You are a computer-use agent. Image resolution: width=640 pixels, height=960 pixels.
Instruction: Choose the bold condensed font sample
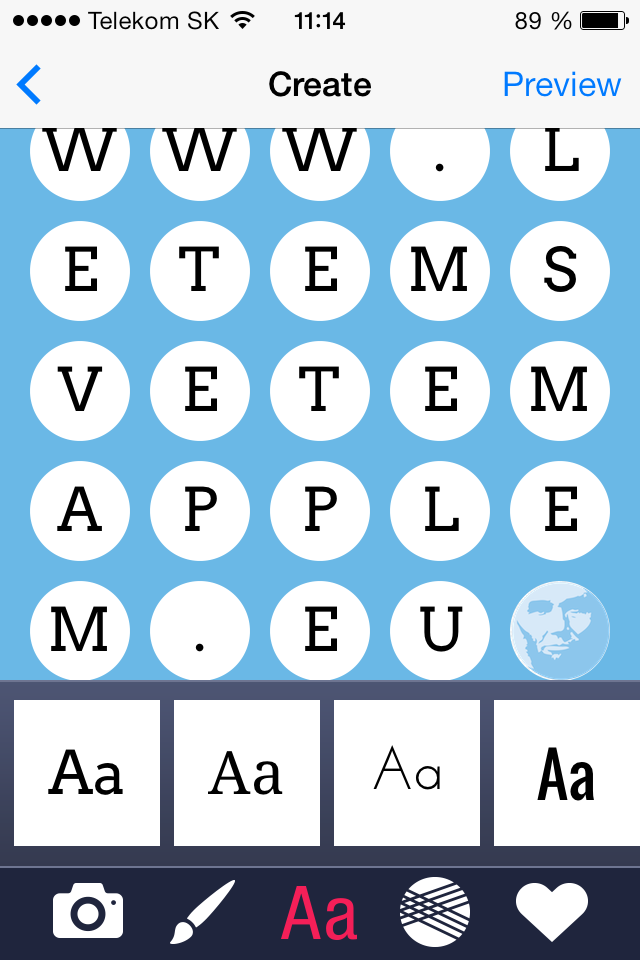[566, 773]
